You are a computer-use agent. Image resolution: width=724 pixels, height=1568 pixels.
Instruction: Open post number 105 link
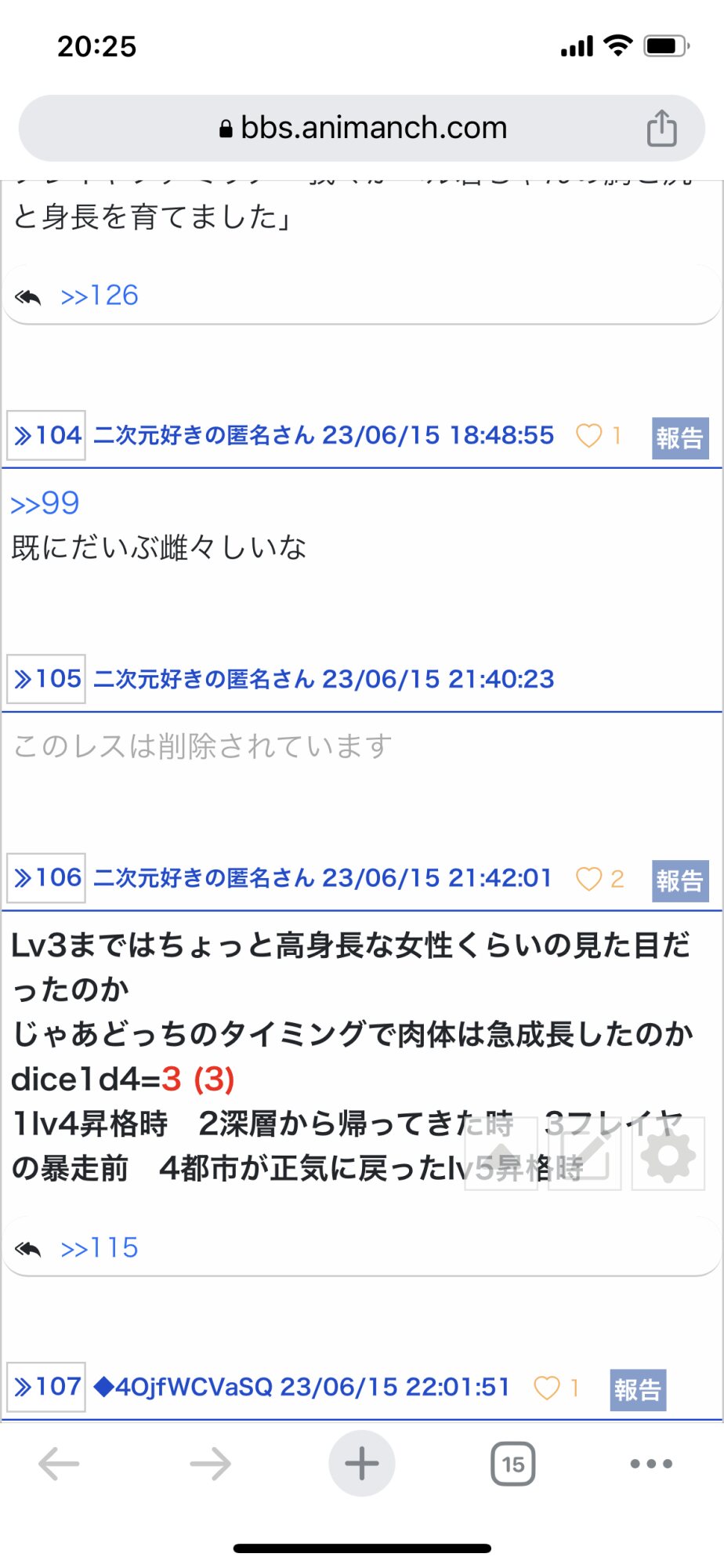coord(47,679)
